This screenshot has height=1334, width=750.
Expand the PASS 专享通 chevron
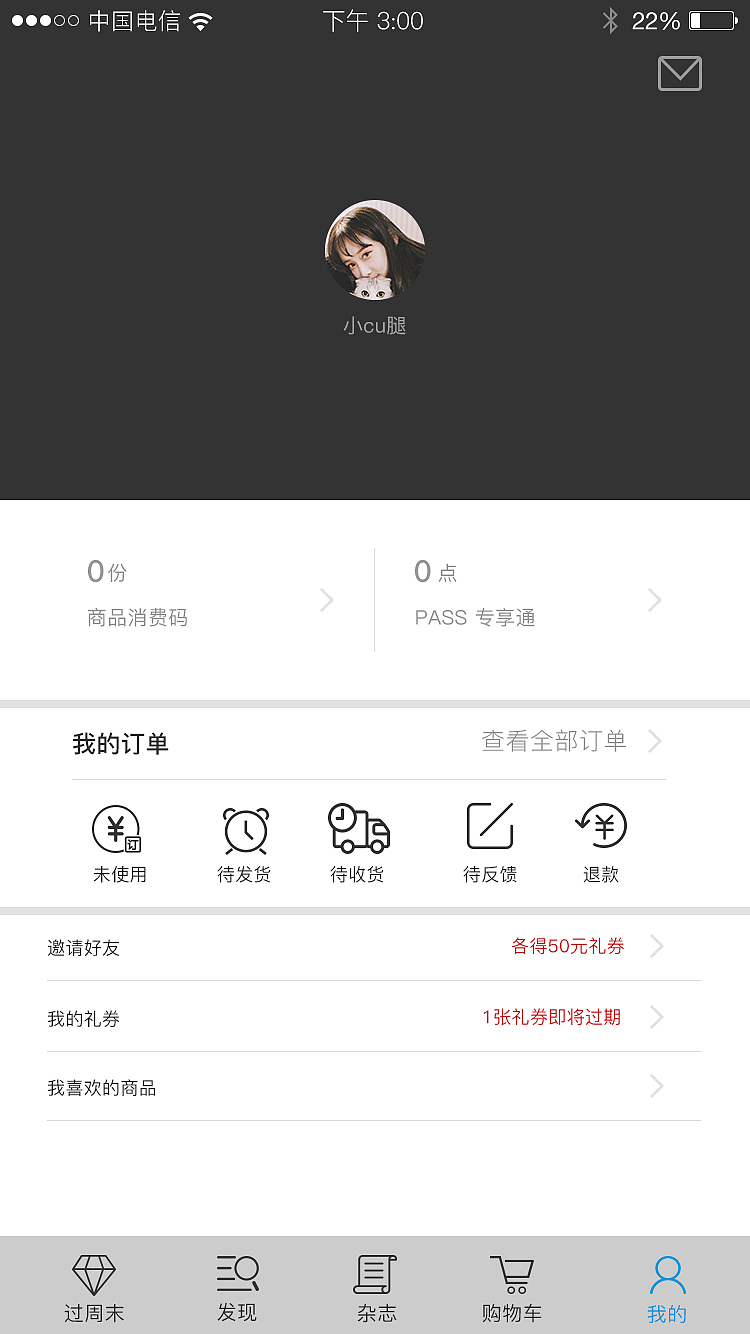pyautogui.click(x=655, y=600)
